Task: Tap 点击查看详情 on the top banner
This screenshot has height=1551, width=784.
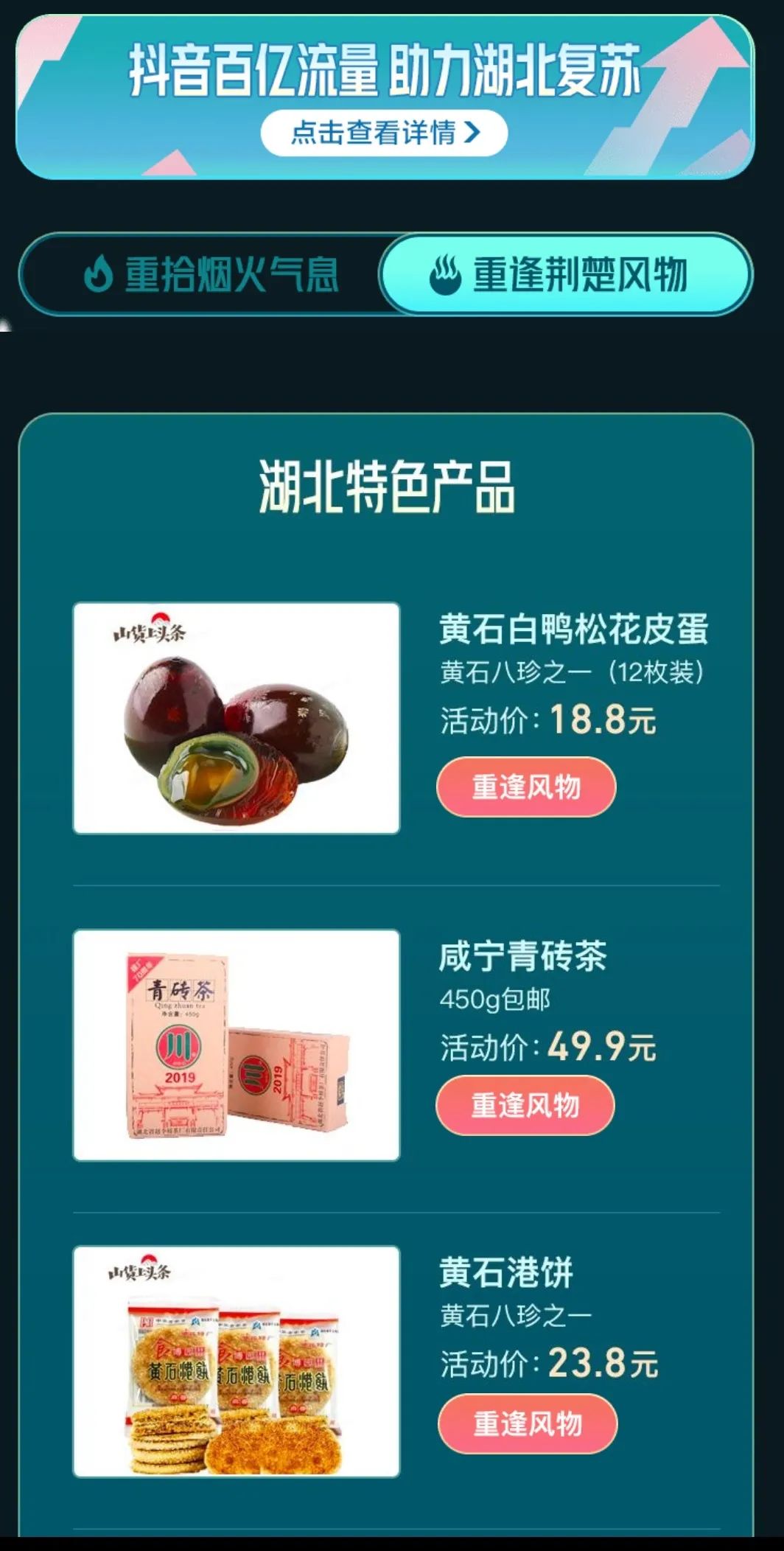Action: [384, 133]
